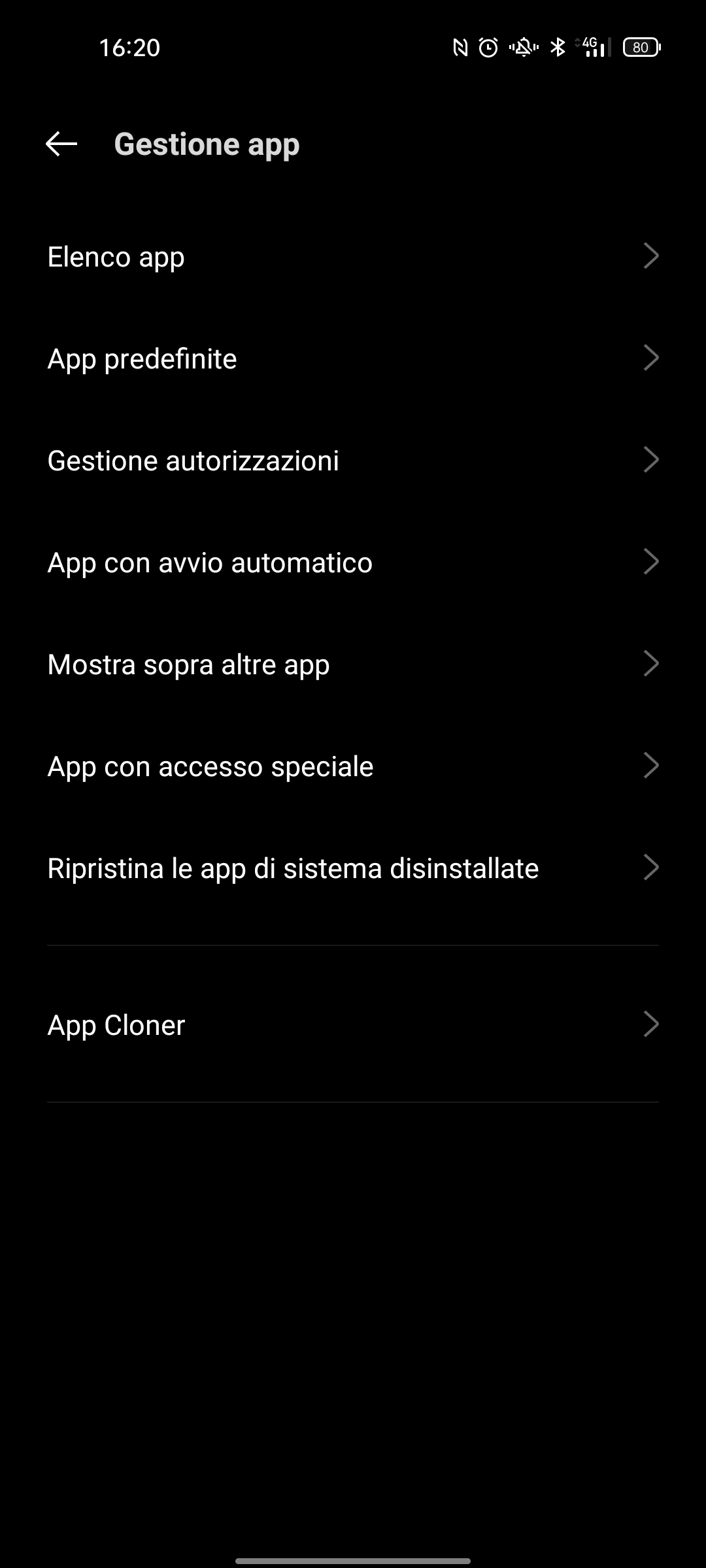Go back from Gestione app
Image resolution: width=706 pixels, height=1568 pixels.
(x=61, y=144)
